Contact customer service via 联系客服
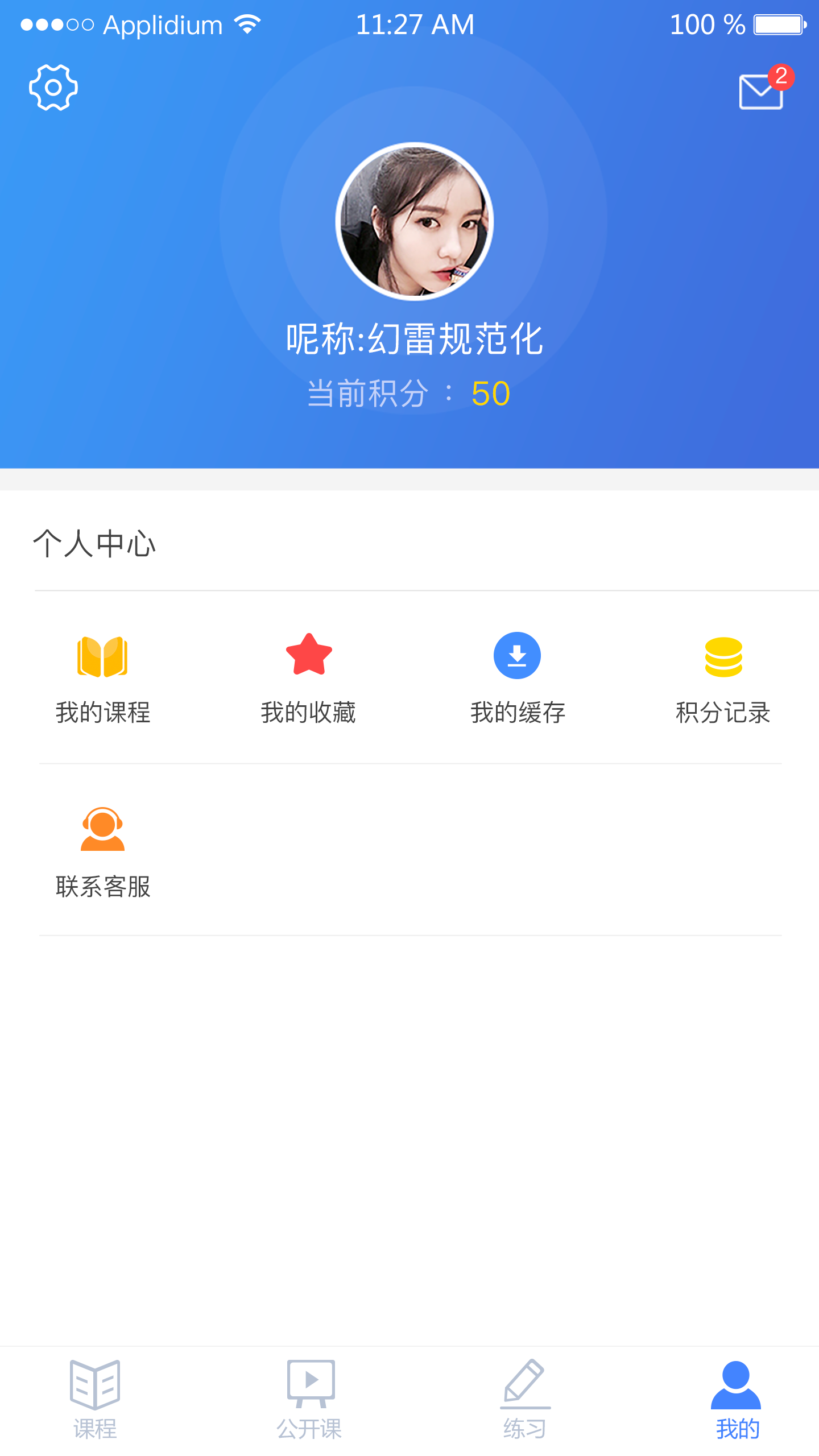This screenshot has height=1456, width=819. (x=102, y=851)
